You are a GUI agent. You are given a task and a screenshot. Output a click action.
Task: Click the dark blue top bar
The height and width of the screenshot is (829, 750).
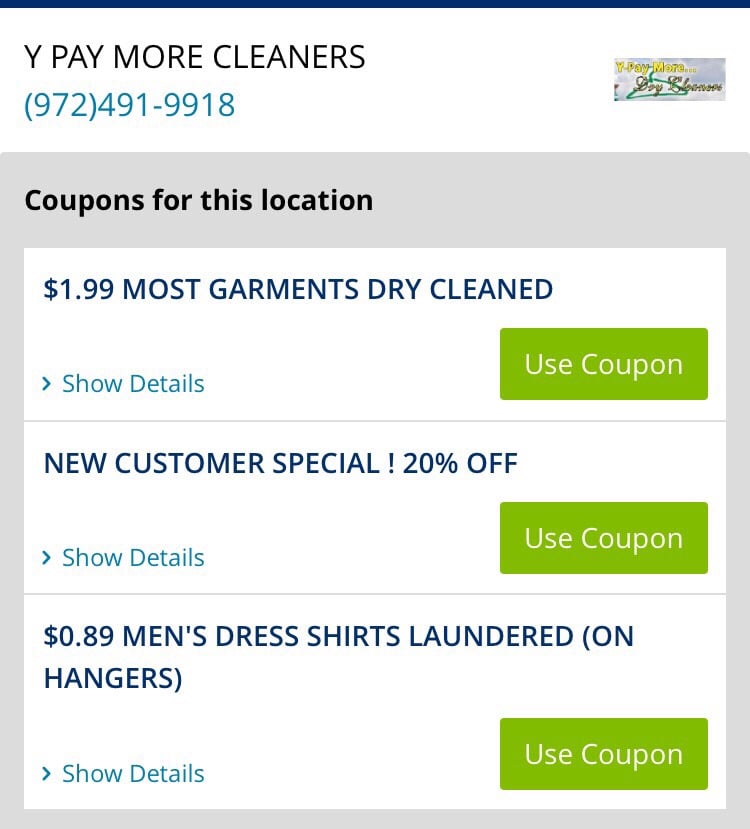375,6
